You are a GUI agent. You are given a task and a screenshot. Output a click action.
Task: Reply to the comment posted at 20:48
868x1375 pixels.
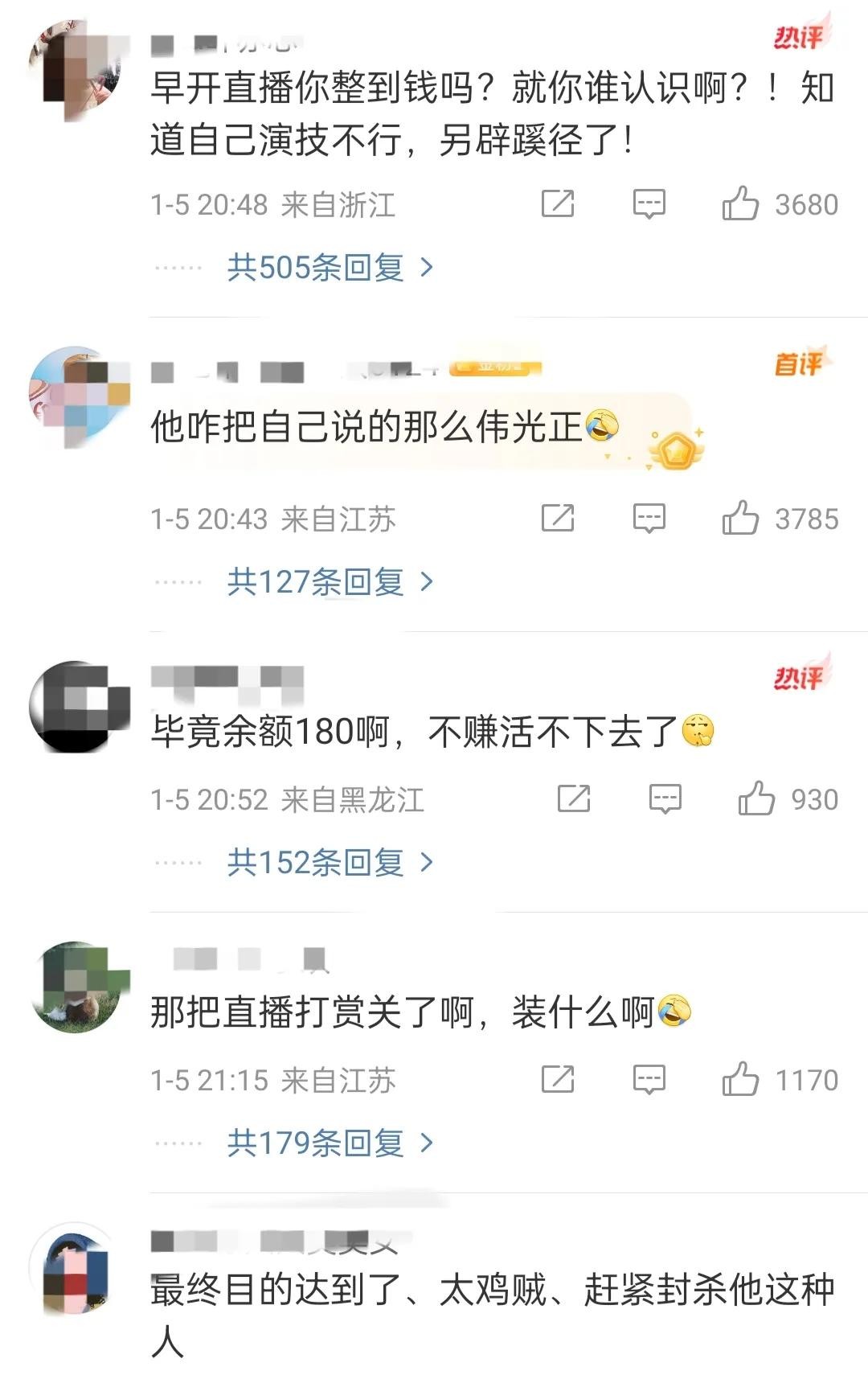pyautogui.click(x=649, y=203)
